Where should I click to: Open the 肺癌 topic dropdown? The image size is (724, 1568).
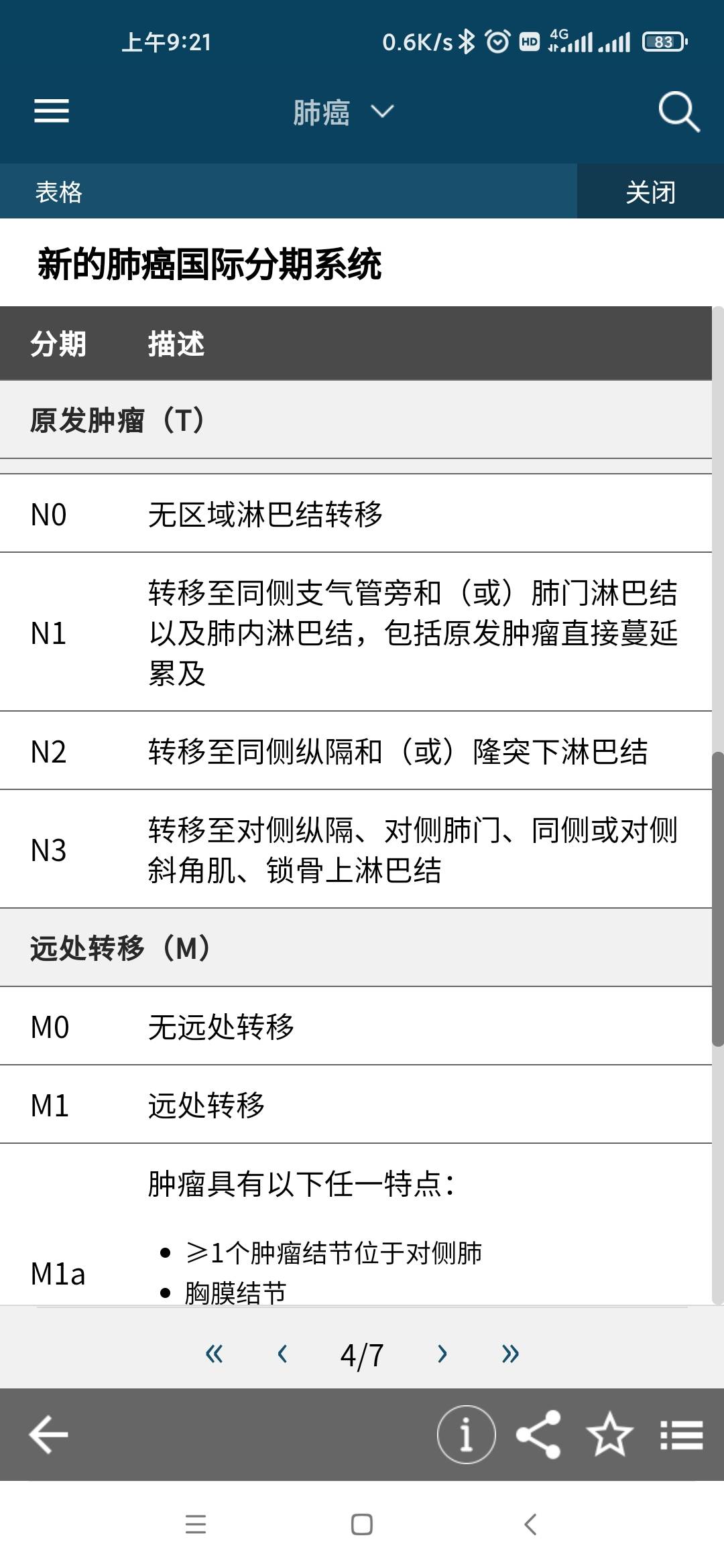tap(342, 112)
